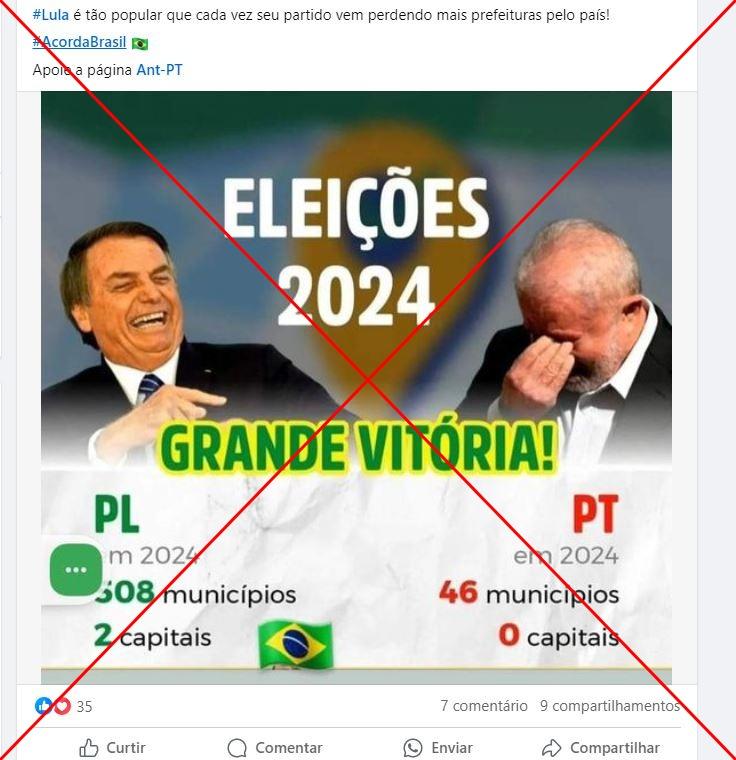Open the 7 comentário list
This screenshot has height=760, width=736.
(483, 706)
